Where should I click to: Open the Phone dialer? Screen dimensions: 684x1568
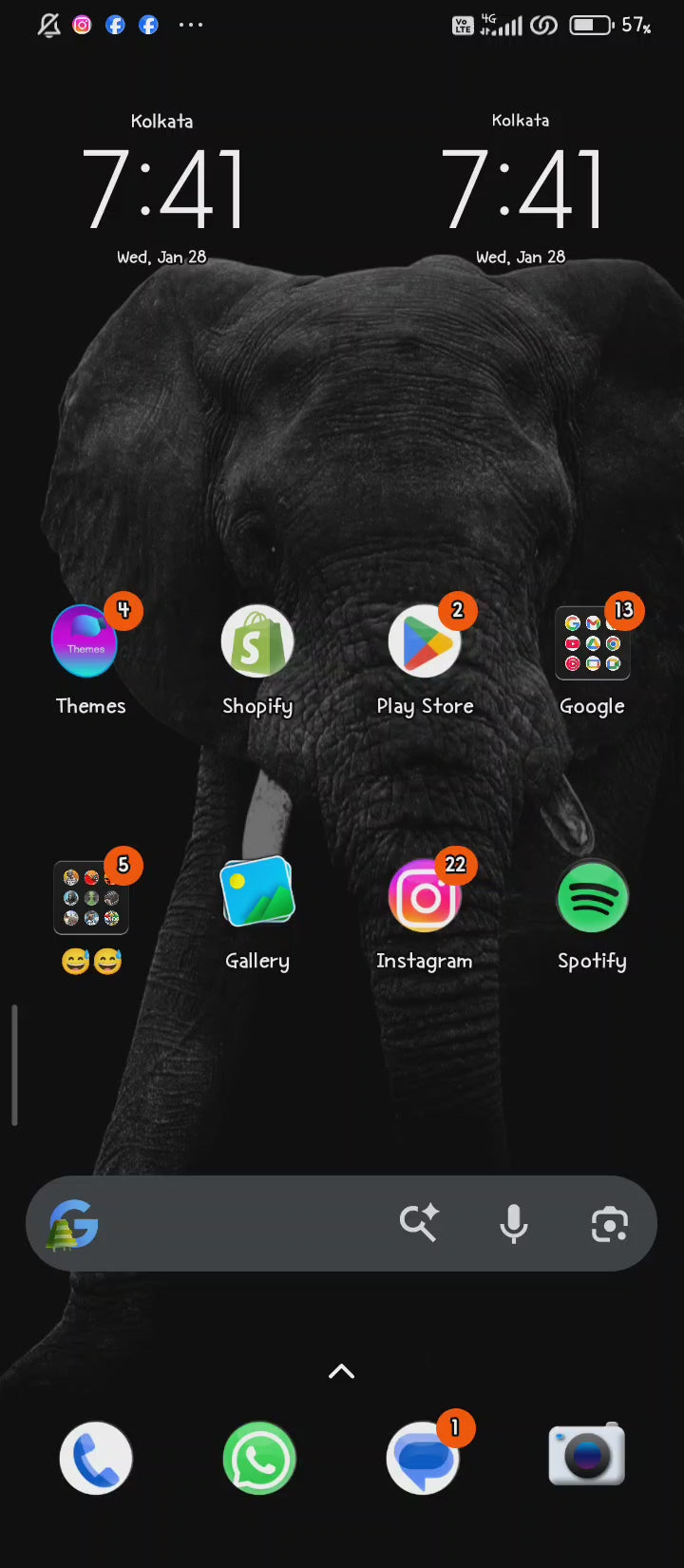(x=96, y=1457)
